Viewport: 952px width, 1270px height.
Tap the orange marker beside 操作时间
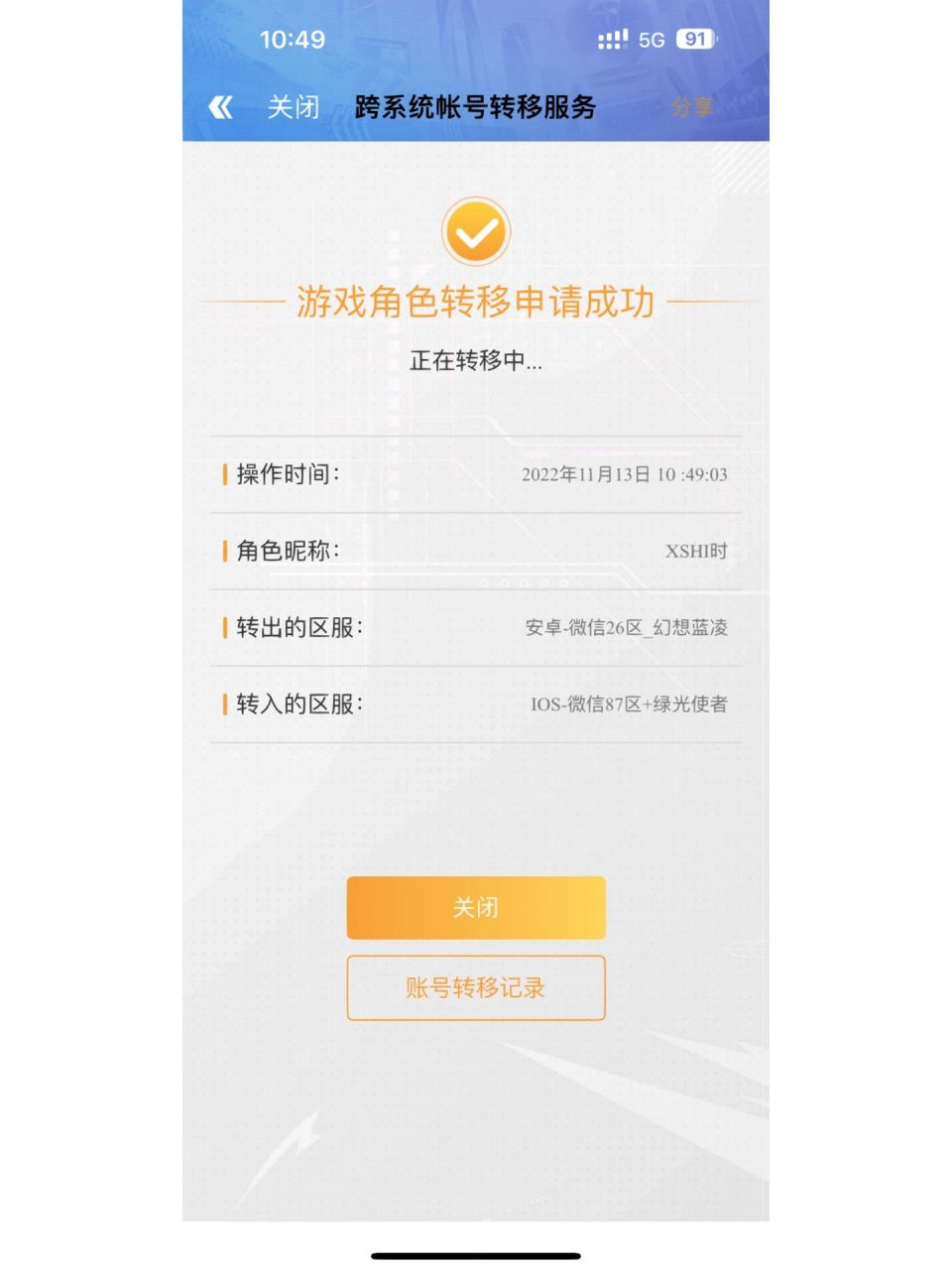coord(225,474)
